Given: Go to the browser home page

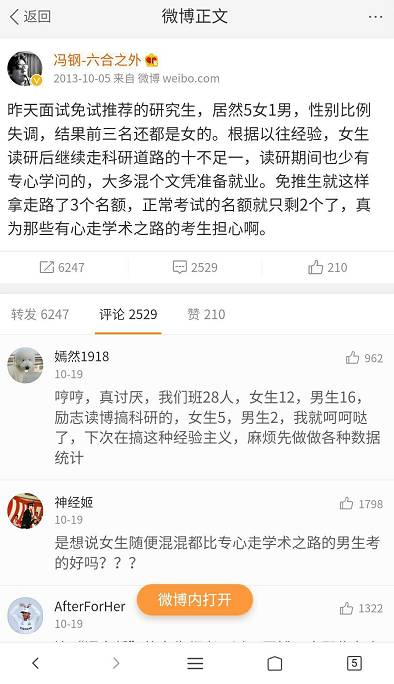Looking at the screenshot, I should [x=274, y=663].
